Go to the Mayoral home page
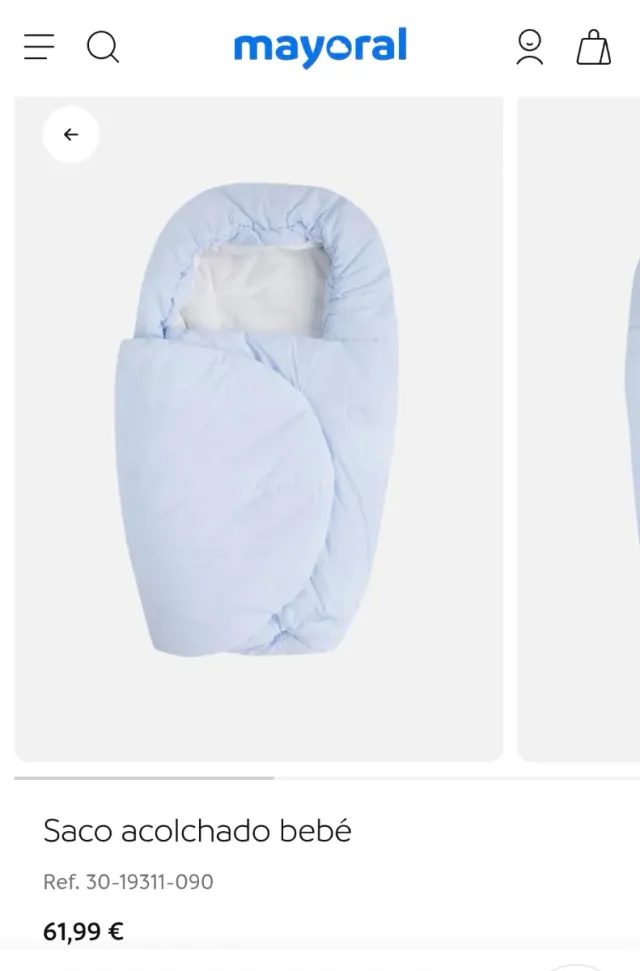This screenshot has width=640, height=971. point(320,47)
